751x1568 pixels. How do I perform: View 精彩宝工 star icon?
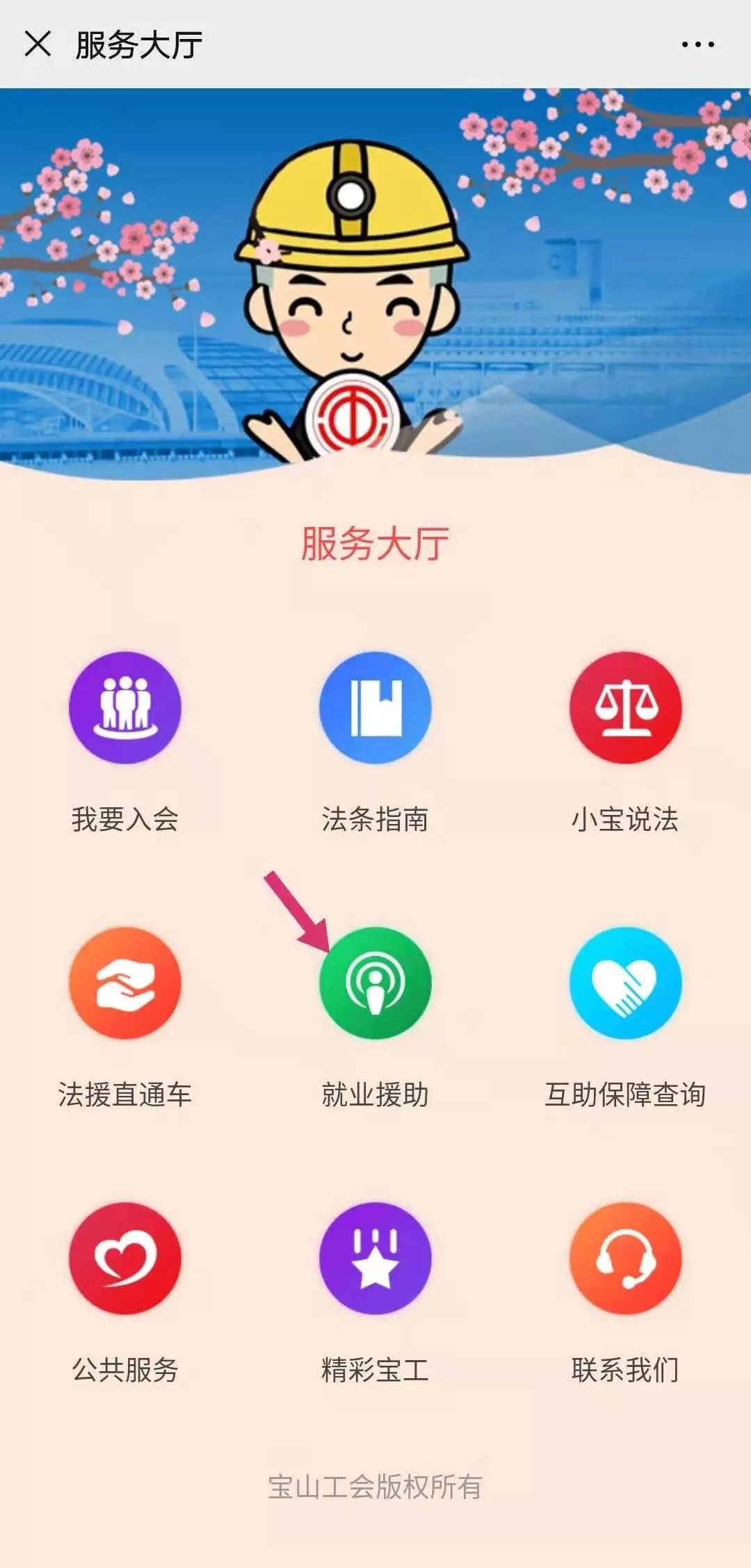point(375,1259)
